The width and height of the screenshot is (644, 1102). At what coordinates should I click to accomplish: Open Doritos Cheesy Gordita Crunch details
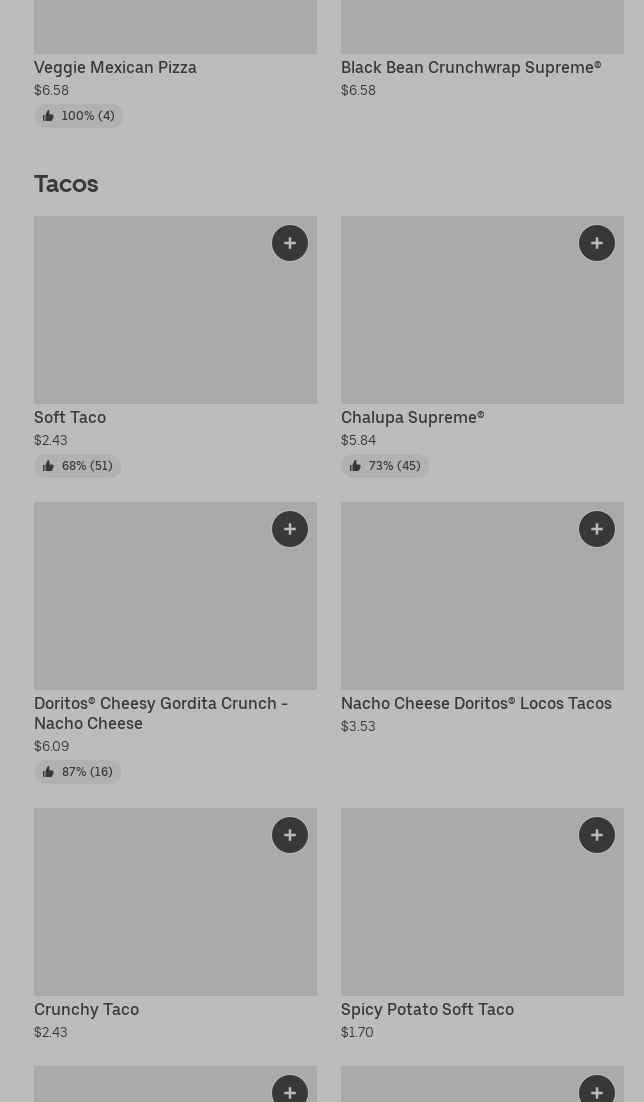pos(160,712)
